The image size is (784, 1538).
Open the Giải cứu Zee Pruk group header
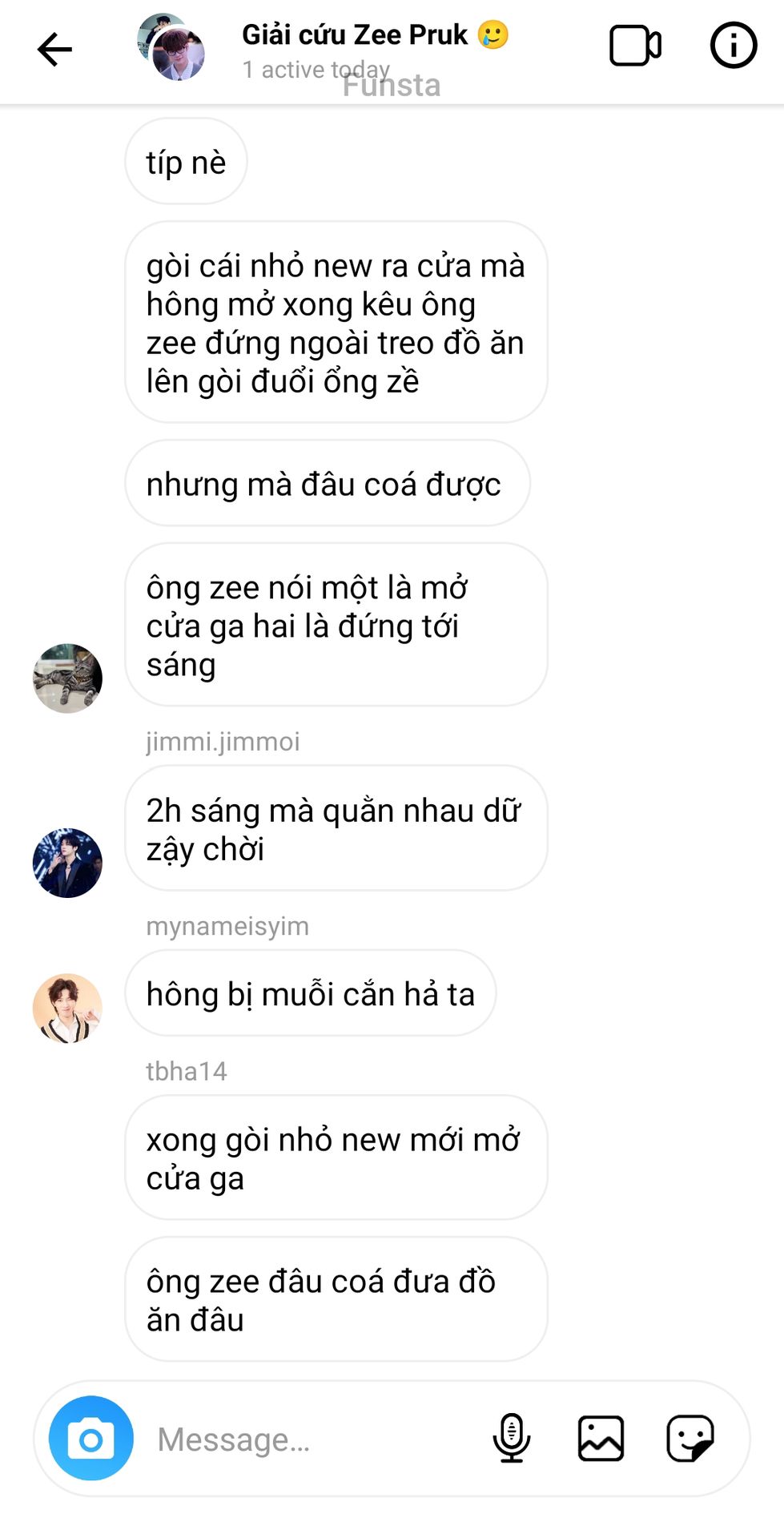point(355,36)
